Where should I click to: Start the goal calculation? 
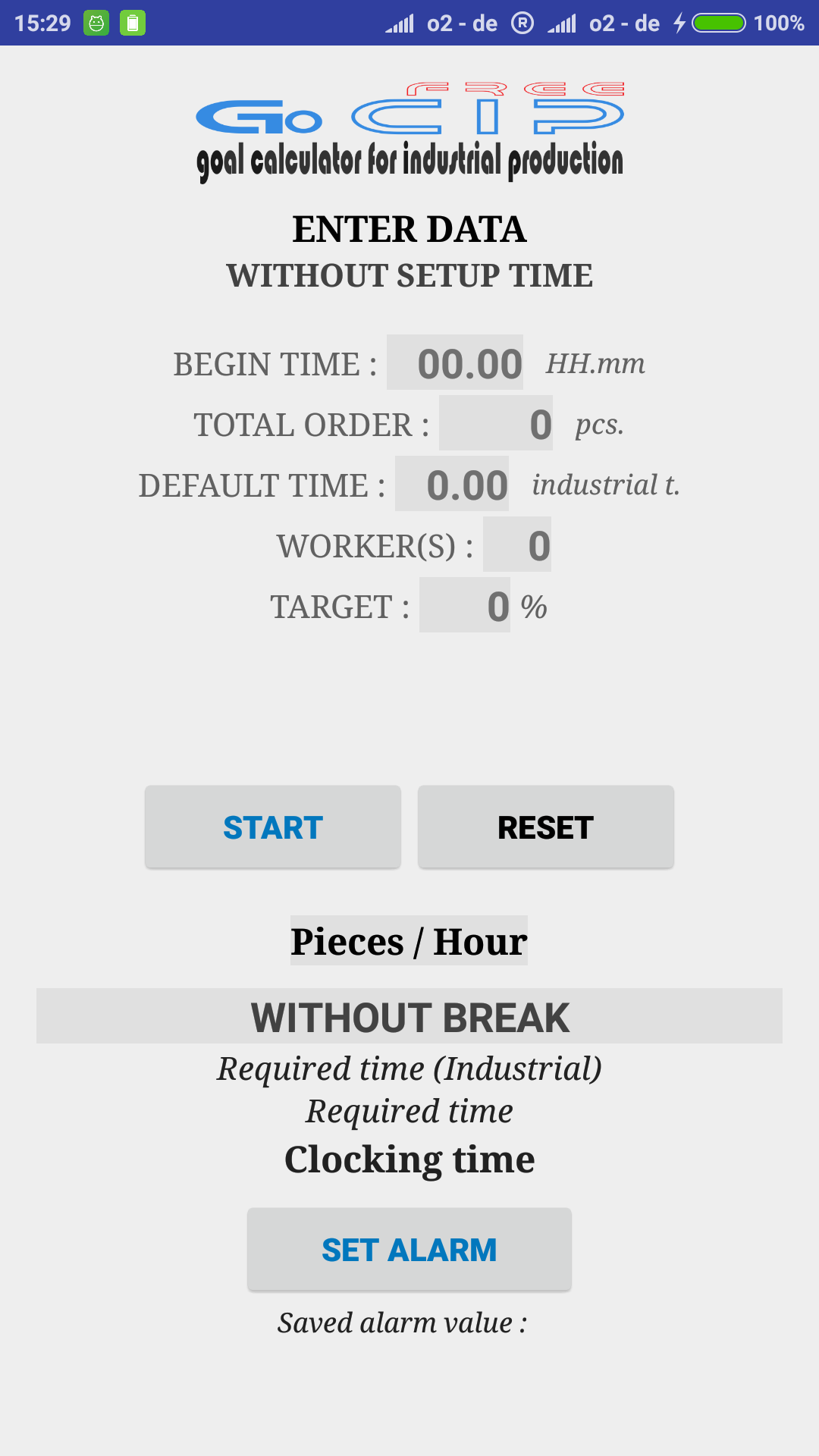pos(273,827)
